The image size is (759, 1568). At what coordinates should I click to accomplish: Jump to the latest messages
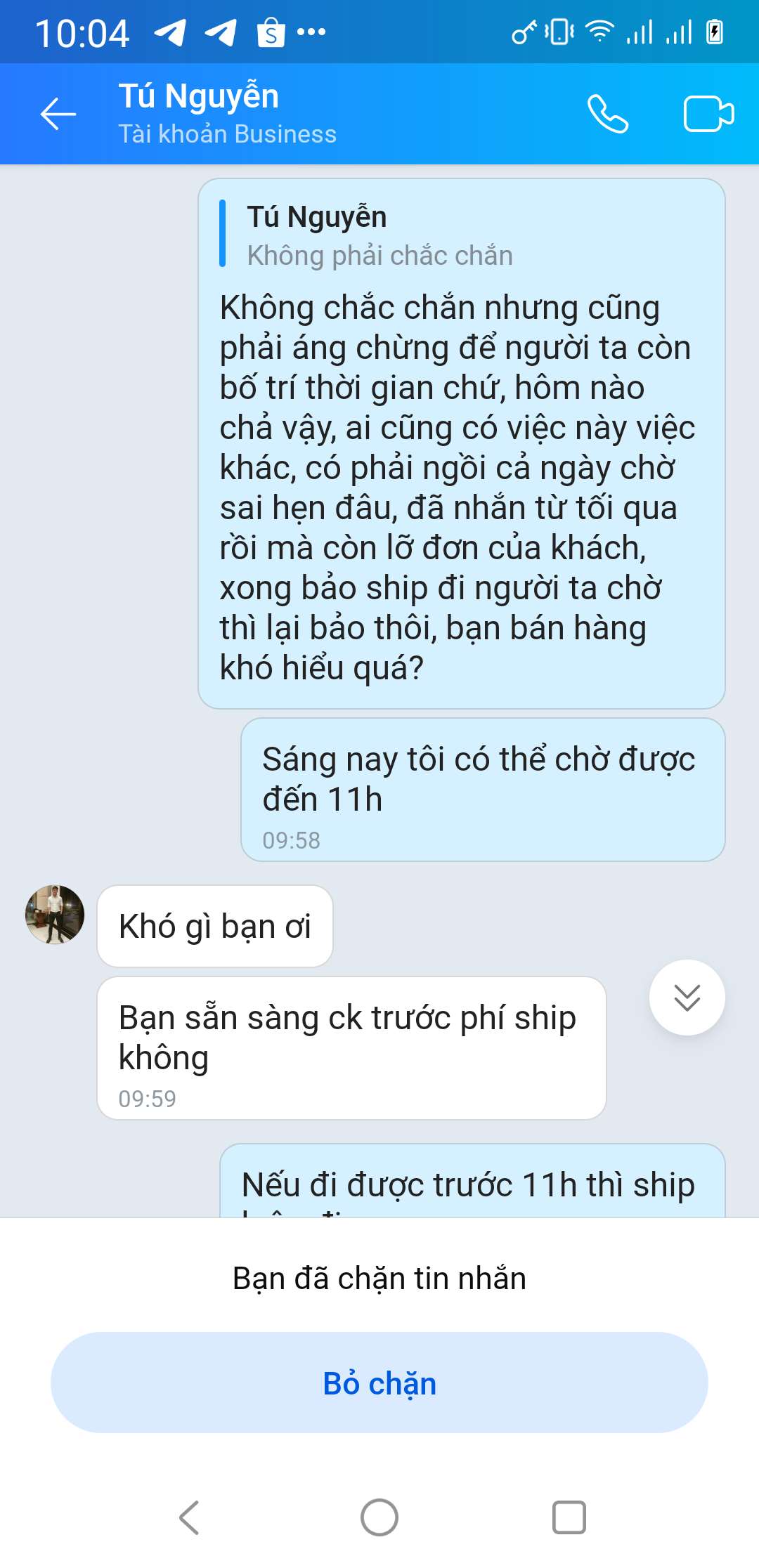point(687,997)
